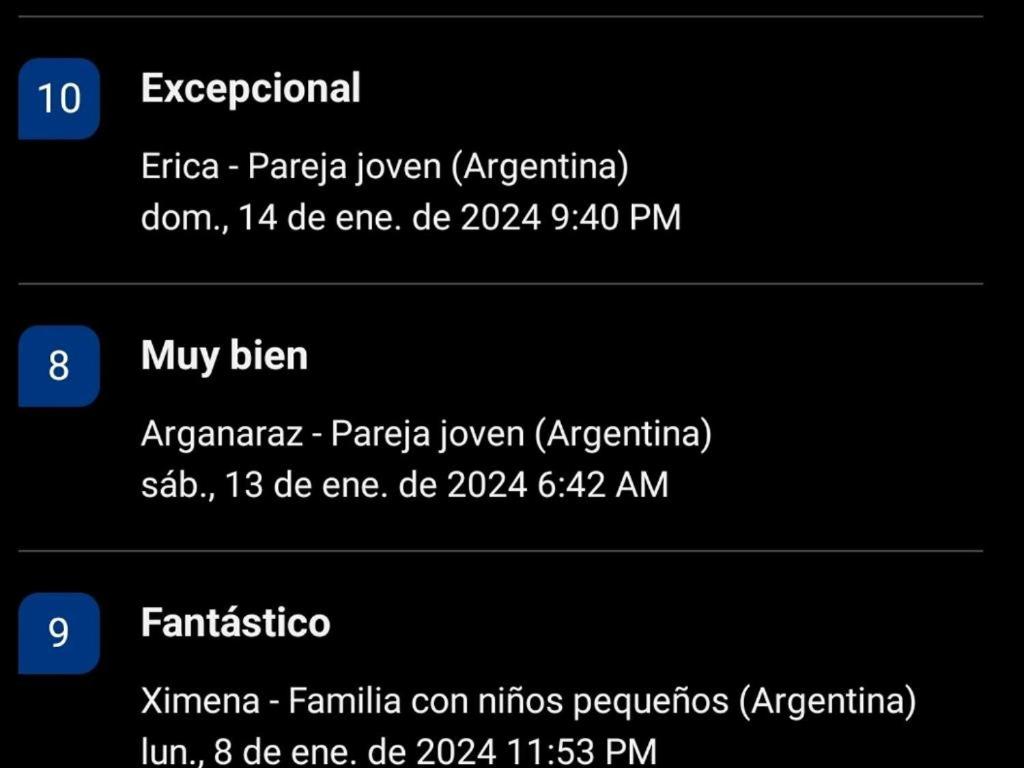Open Arganaraz's Muy bien review
1024x768 pixels.
tap(224, 356)
